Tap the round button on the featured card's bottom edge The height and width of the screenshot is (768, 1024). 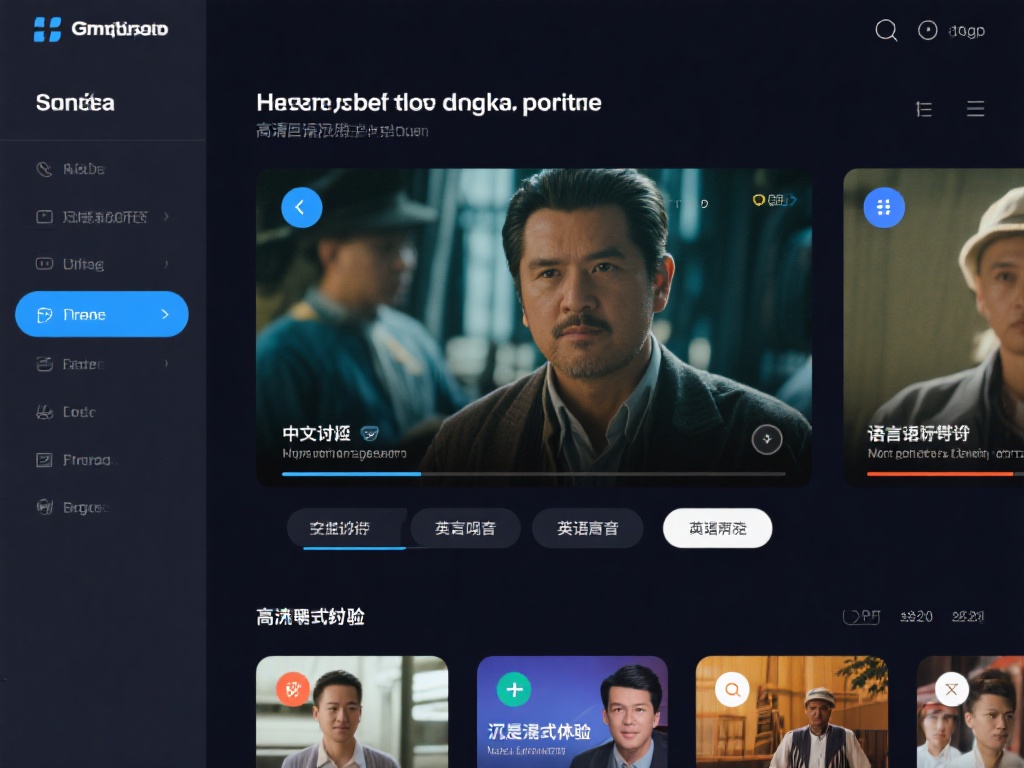click(x=766, y=439)
